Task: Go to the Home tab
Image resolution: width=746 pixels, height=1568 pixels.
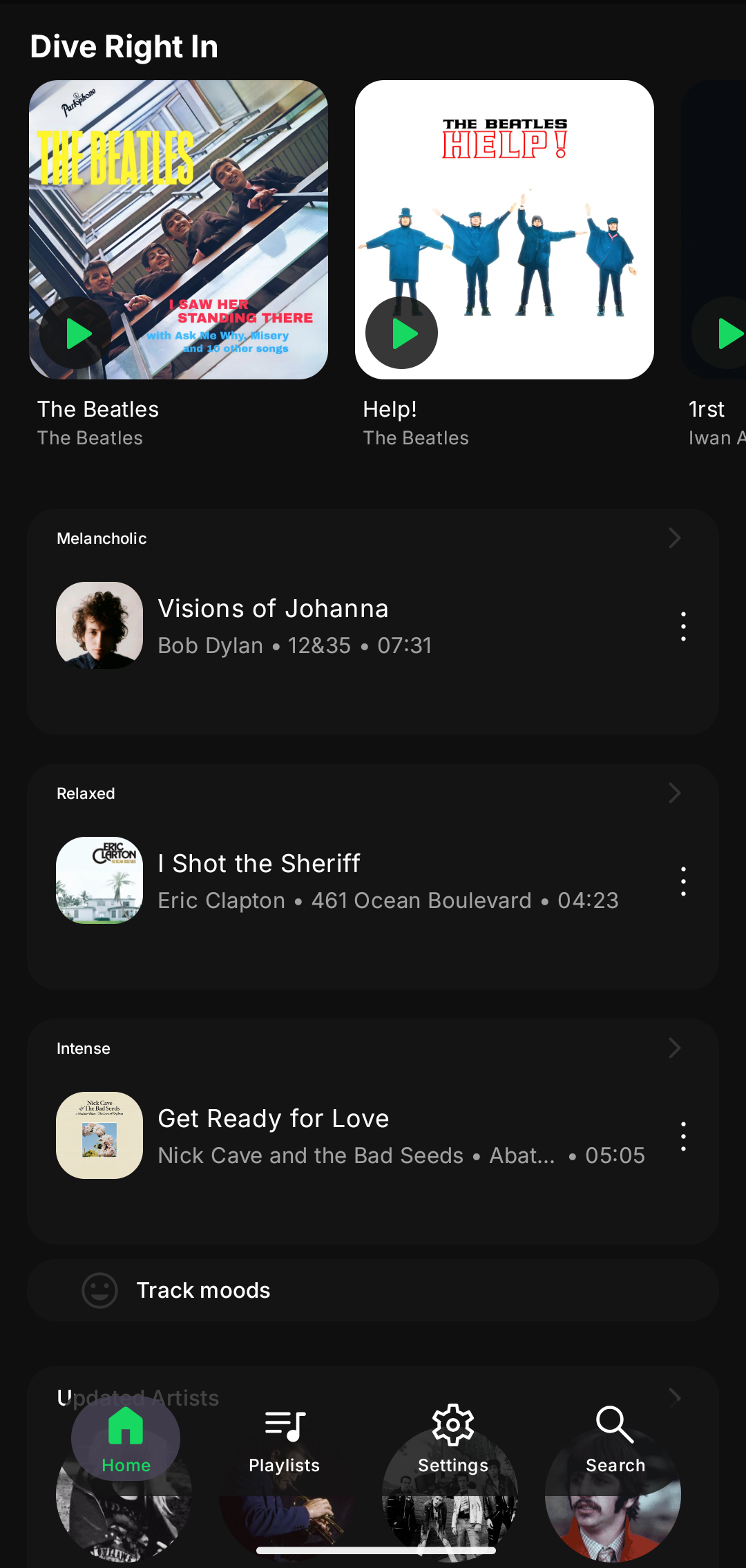Action: pyautogui.click(x=126, y=1439)
